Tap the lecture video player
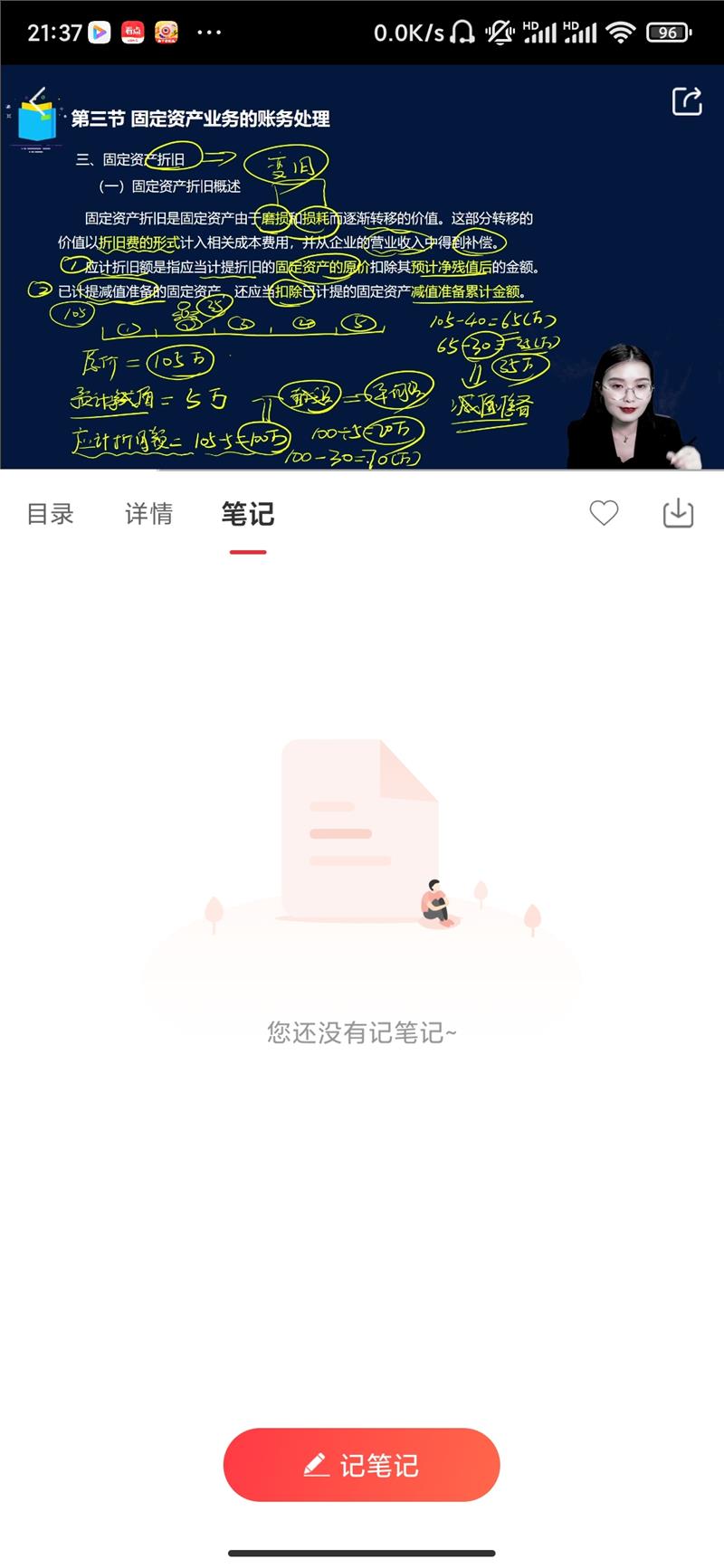This screenshot has height=1568, width=724. tap(362, 271)
